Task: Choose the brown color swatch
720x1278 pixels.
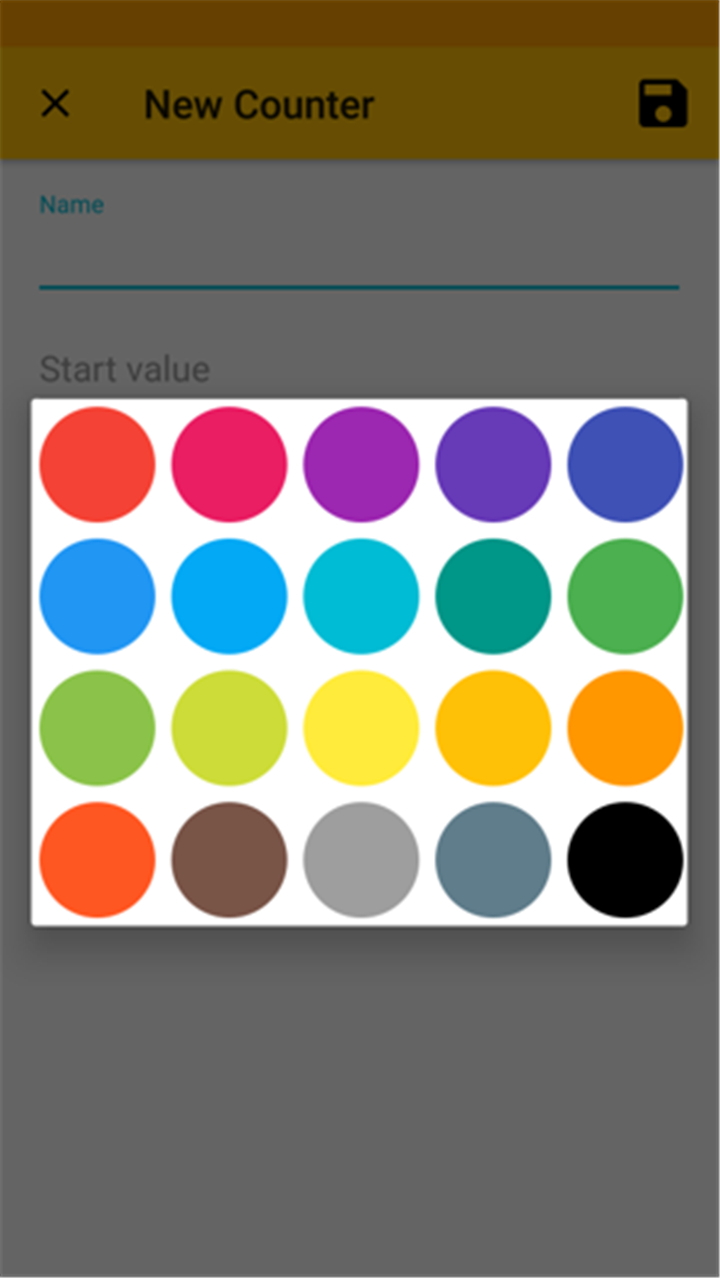Action: (229, 860)
